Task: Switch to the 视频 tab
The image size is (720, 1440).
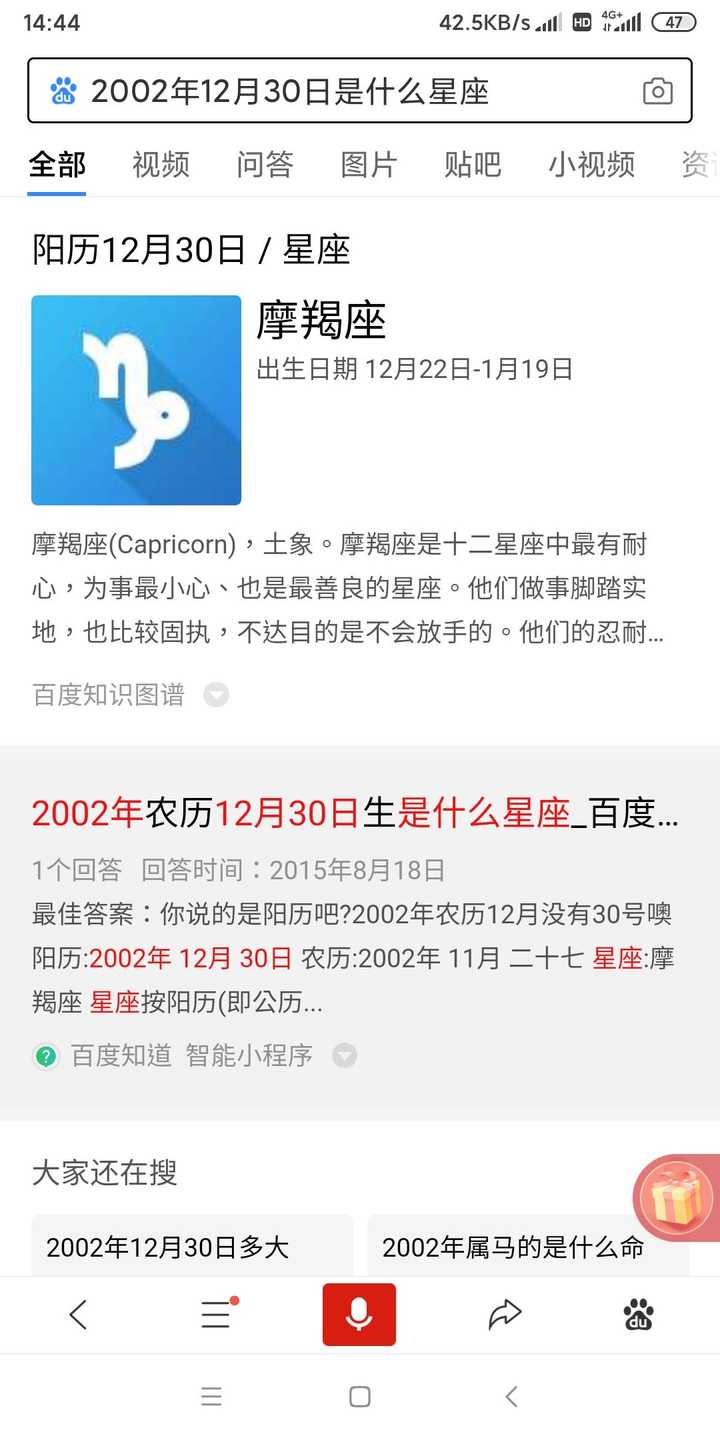Action: (160, 164)
